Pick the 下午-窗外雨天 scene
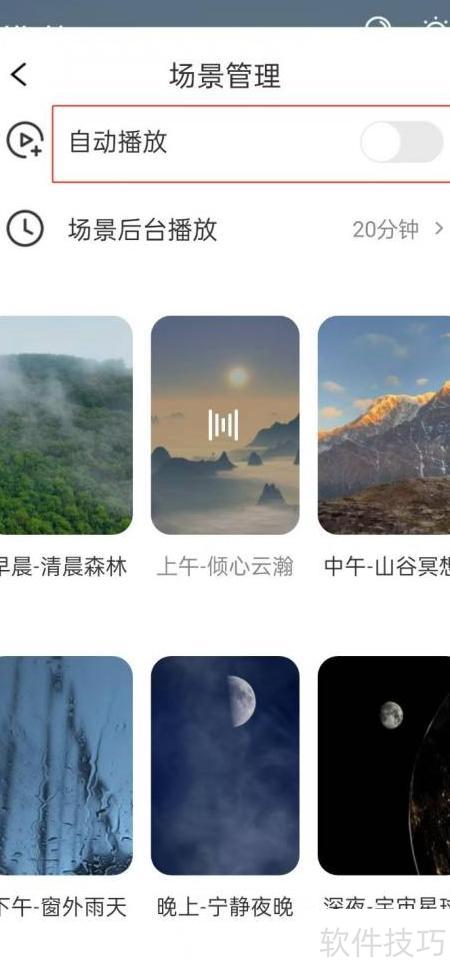Screen dimensions: 450x976 point(66,766)
